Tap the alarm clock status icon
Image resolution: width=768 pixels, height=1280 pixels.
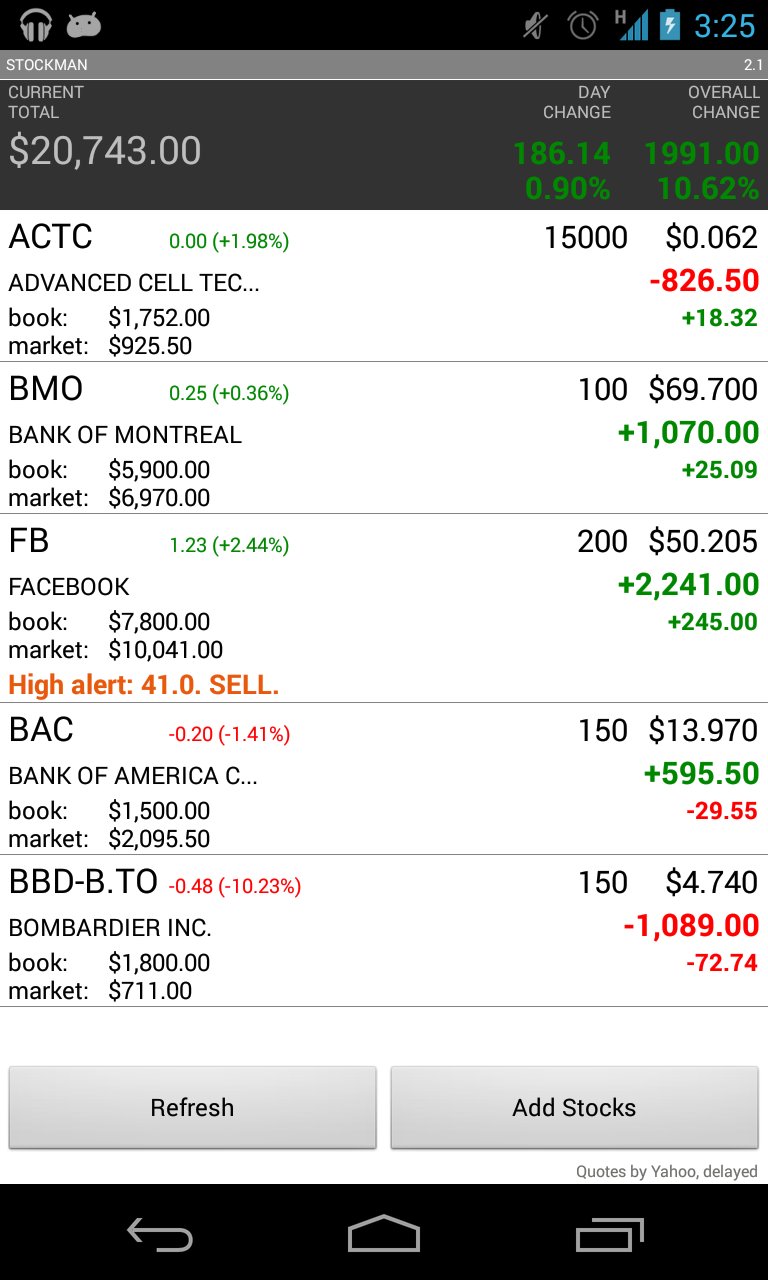pos(582,25)
